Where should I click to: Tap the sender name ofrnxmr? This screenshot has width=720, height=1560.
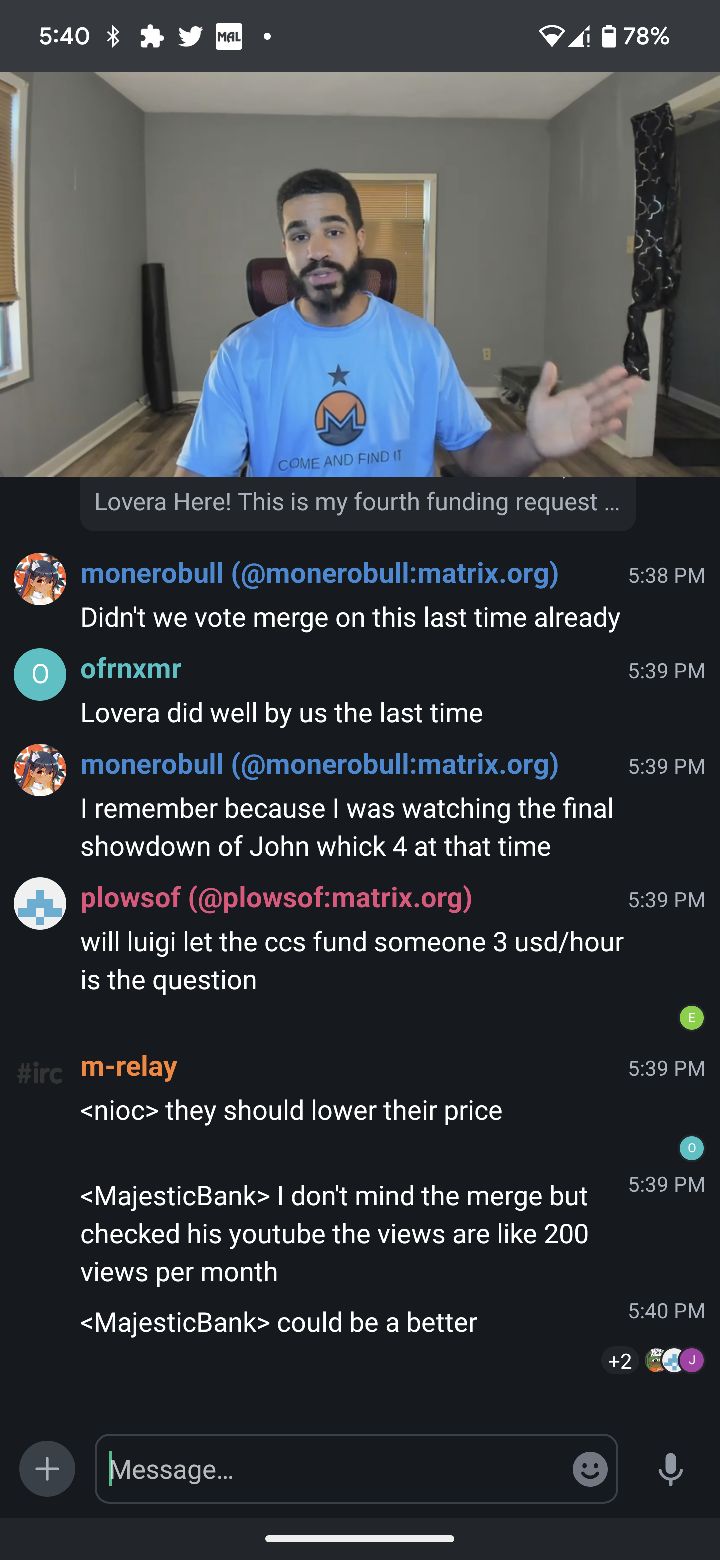point(131,669)
